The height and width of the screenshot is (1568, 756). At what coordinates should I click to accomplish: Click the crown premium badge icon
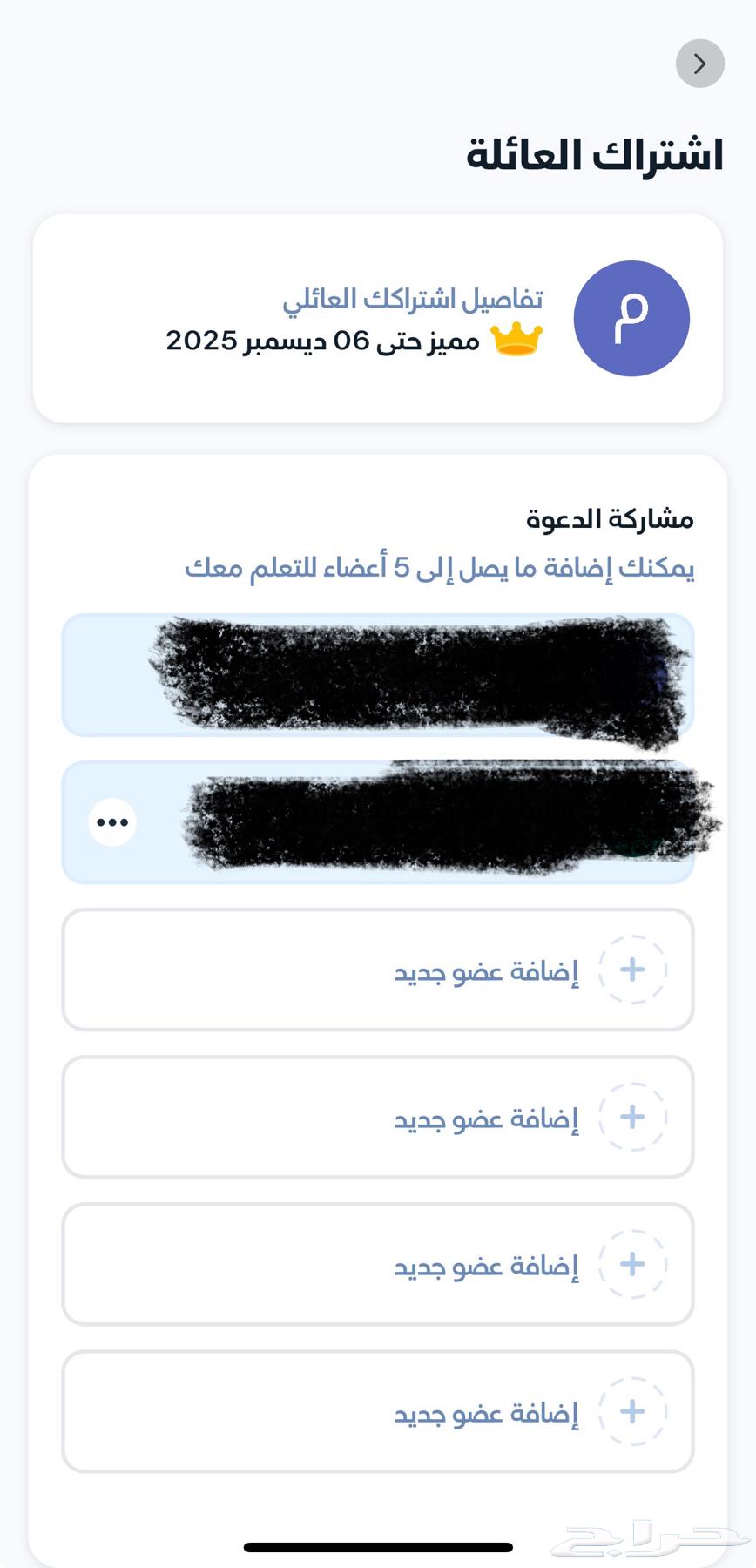[x=517, y=340]
